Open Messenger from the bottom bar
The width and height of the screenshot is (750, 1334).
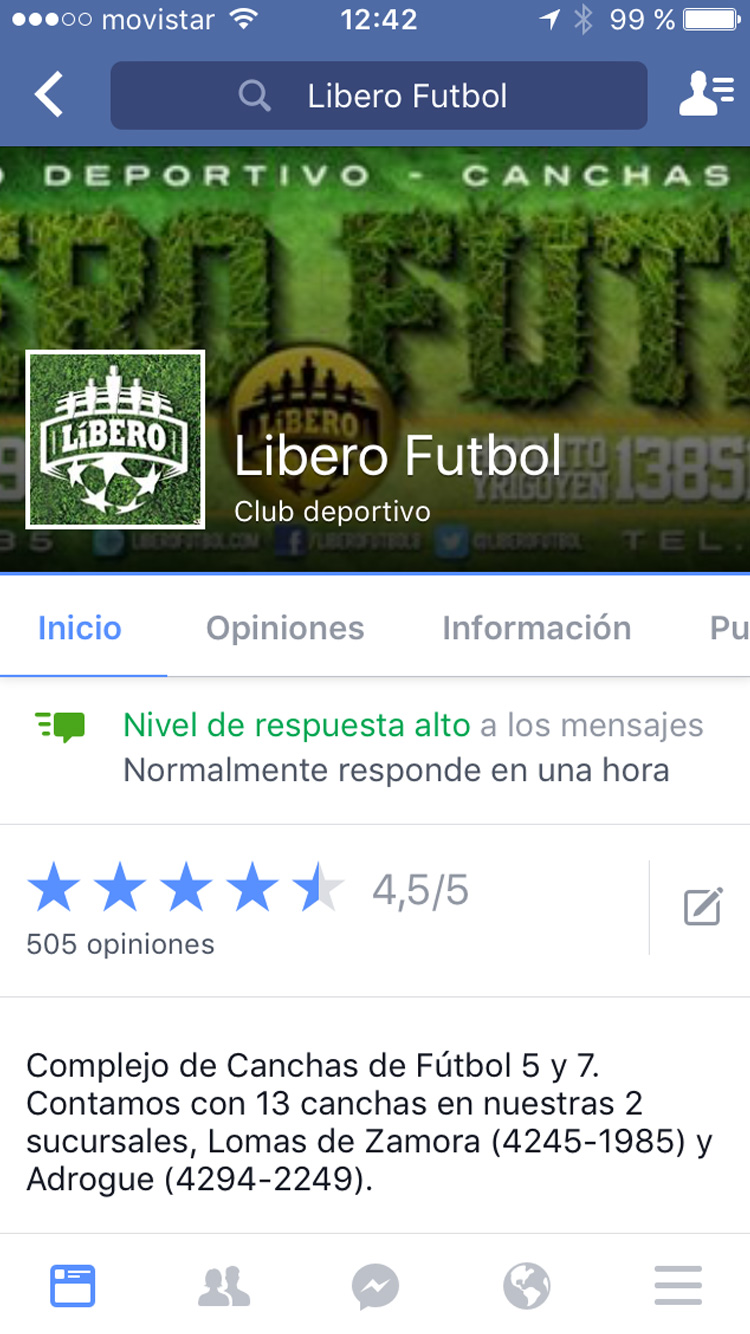pyautogui.click(x=375, y=1284)
